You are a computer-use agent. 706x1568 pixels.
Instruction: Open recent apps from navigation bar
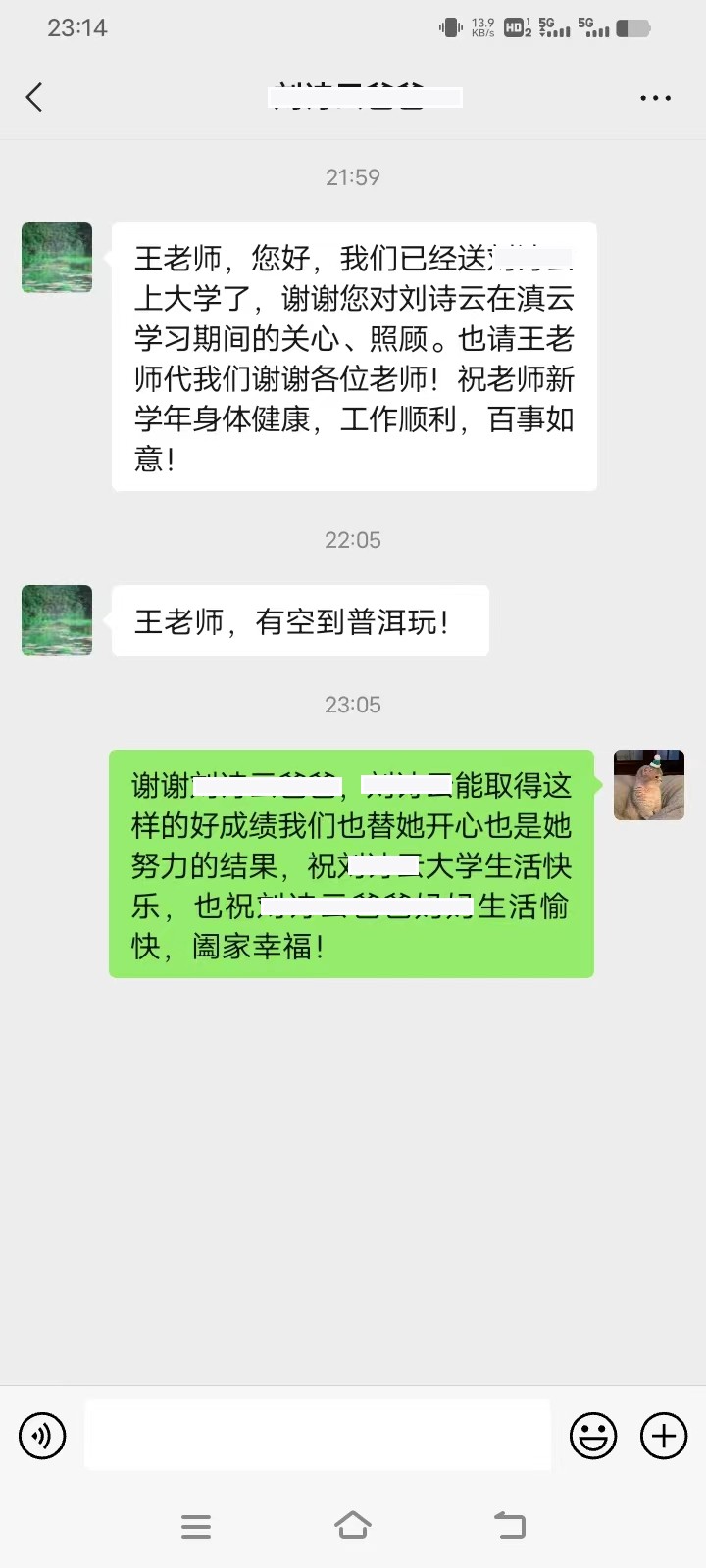tap(196, 1526)
